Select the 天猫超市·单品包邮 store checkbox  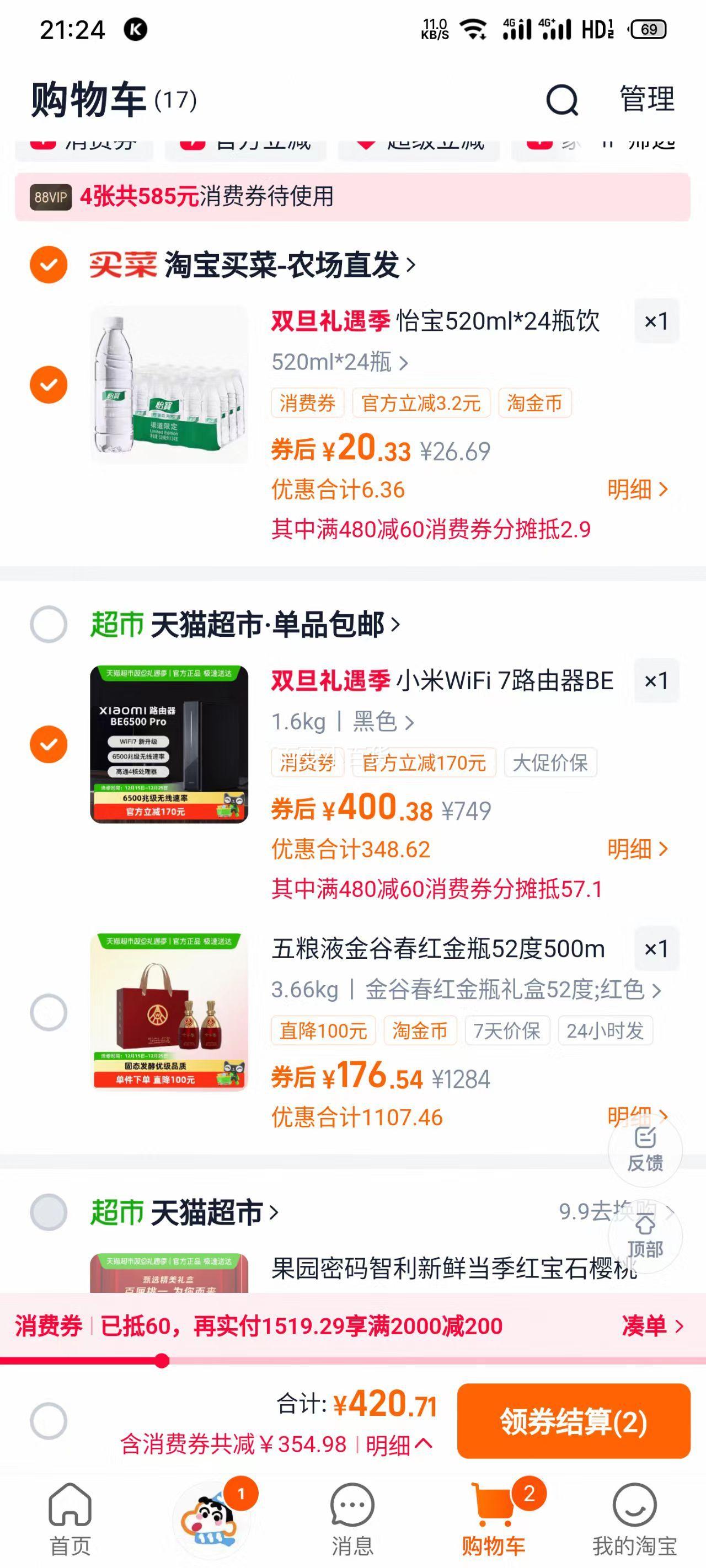pyautogui.click(x=49, y=624)
